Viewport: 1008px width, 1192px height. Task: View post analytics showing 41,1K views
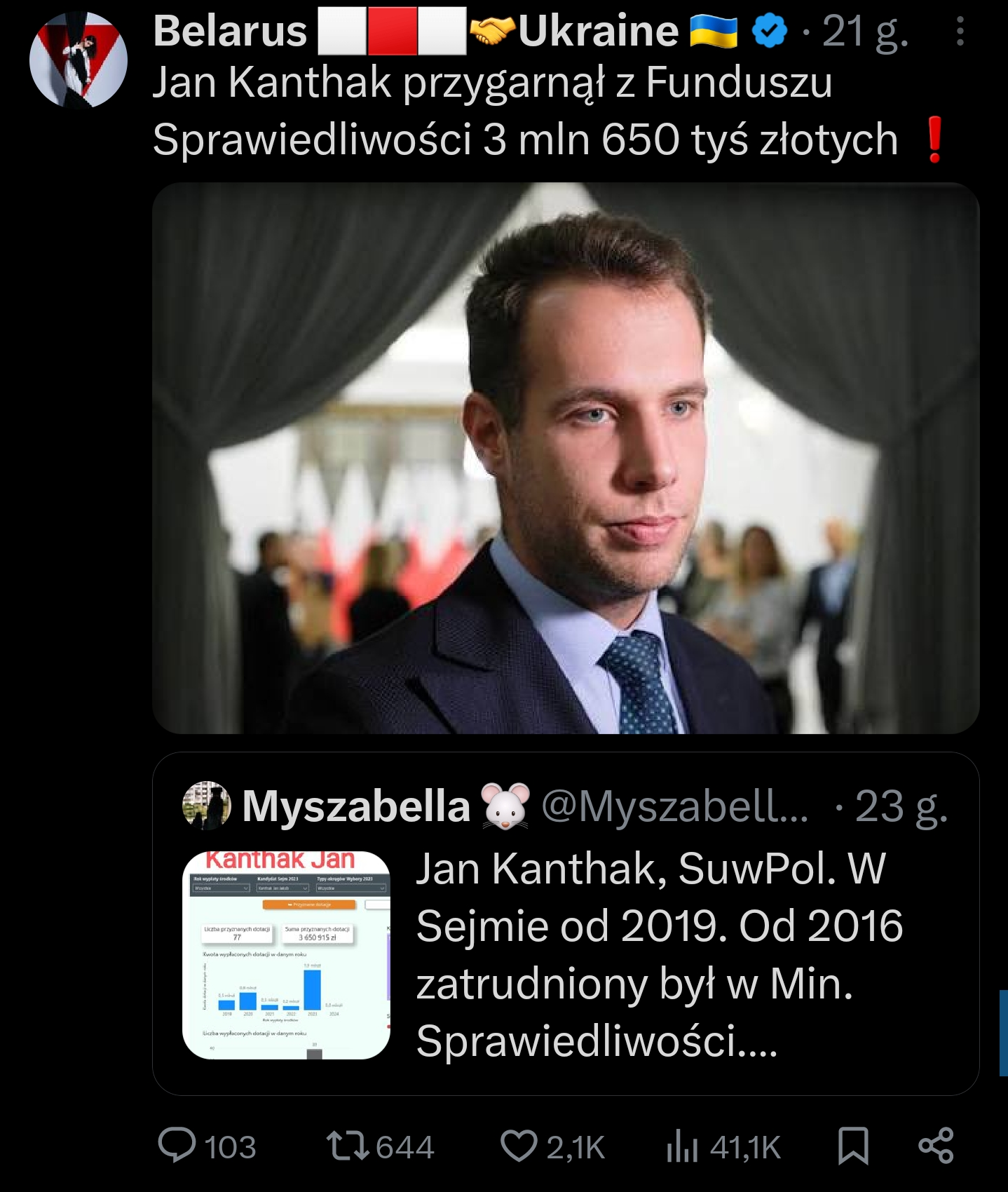pos(683,1148)
